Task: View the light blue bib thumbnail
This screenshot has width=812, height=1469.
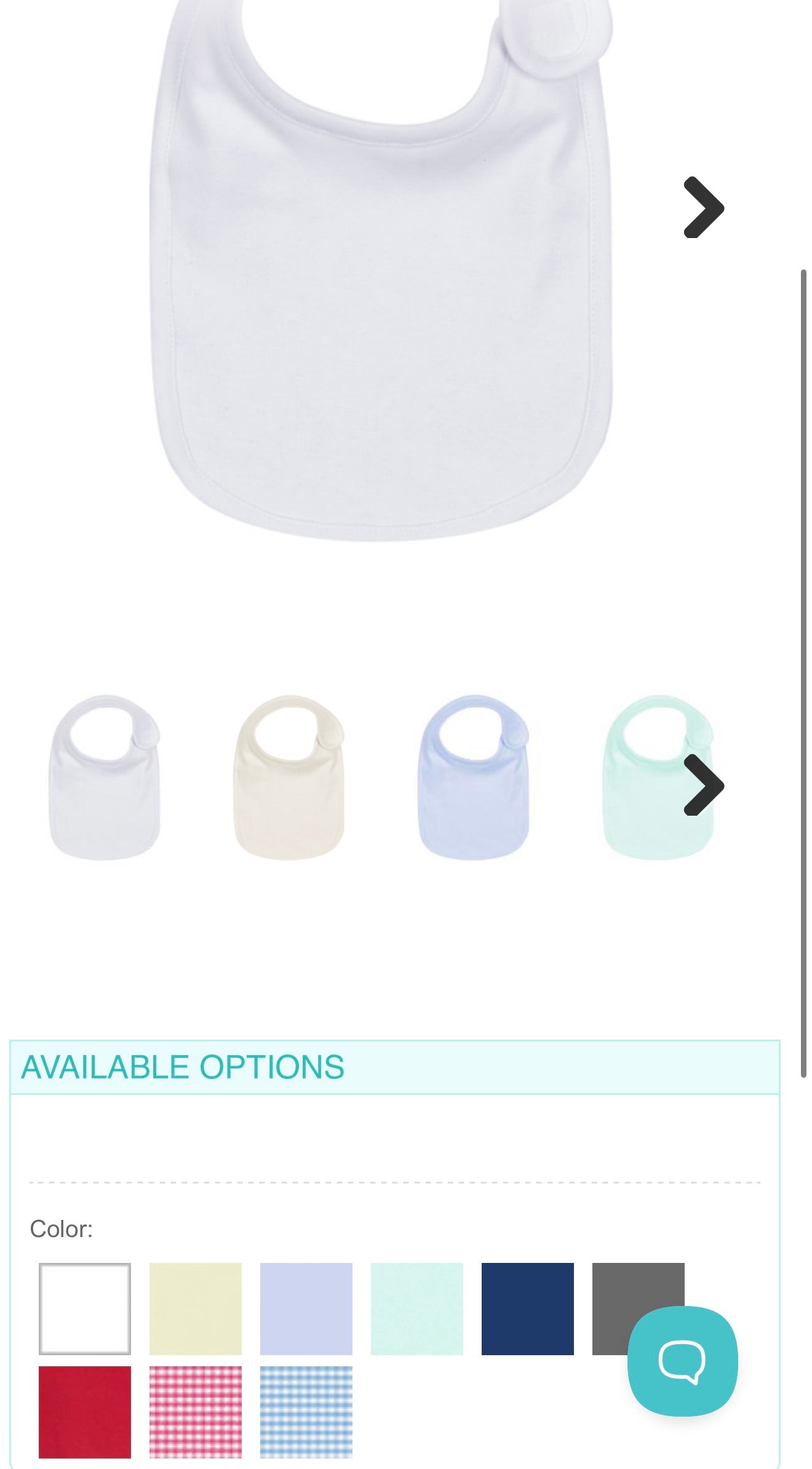Action: tap(474, 778)
